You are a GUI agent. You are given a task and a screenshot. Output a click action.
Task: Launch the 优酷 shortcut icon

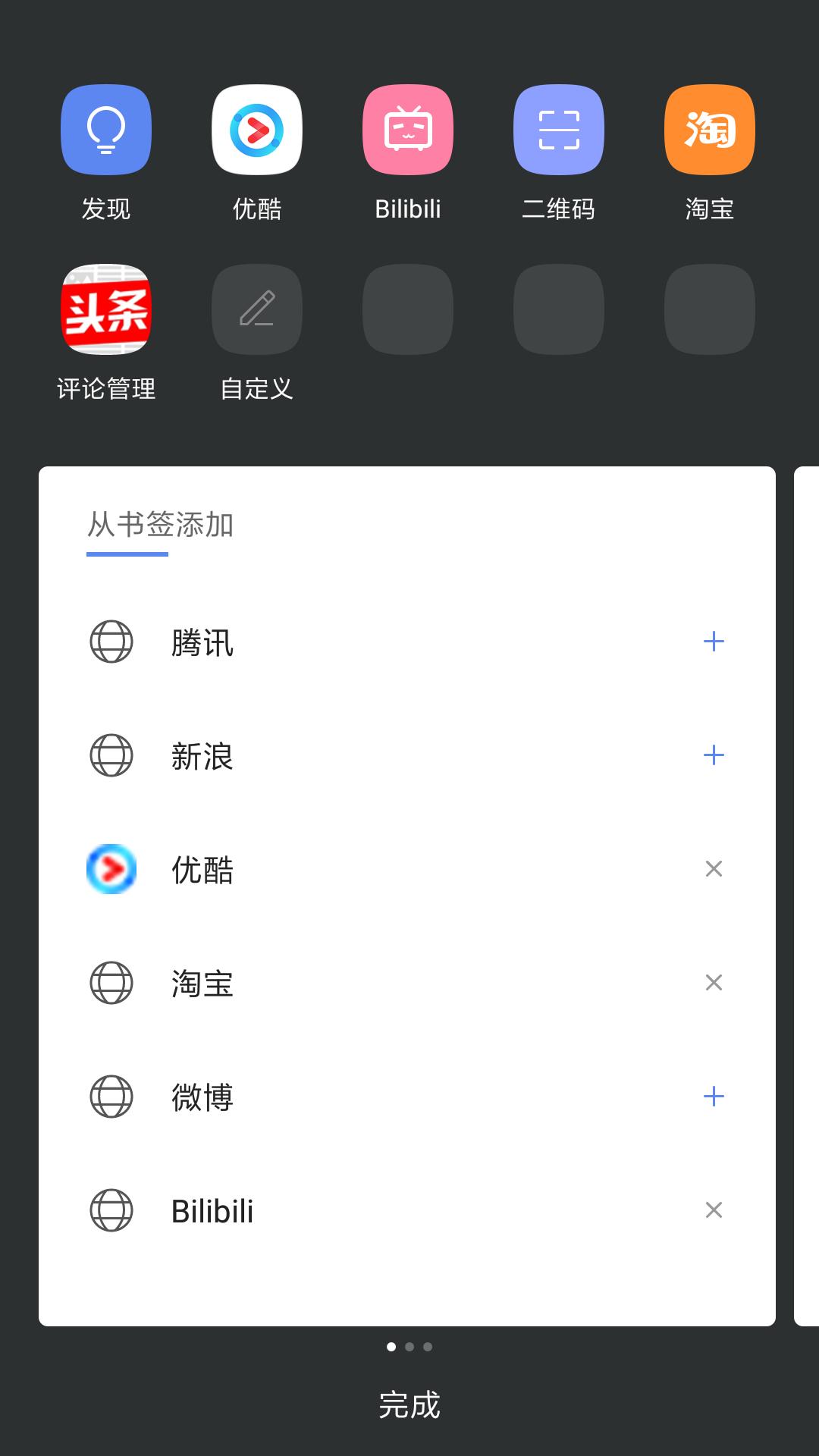pyautogui.click(x=257, y=129)
